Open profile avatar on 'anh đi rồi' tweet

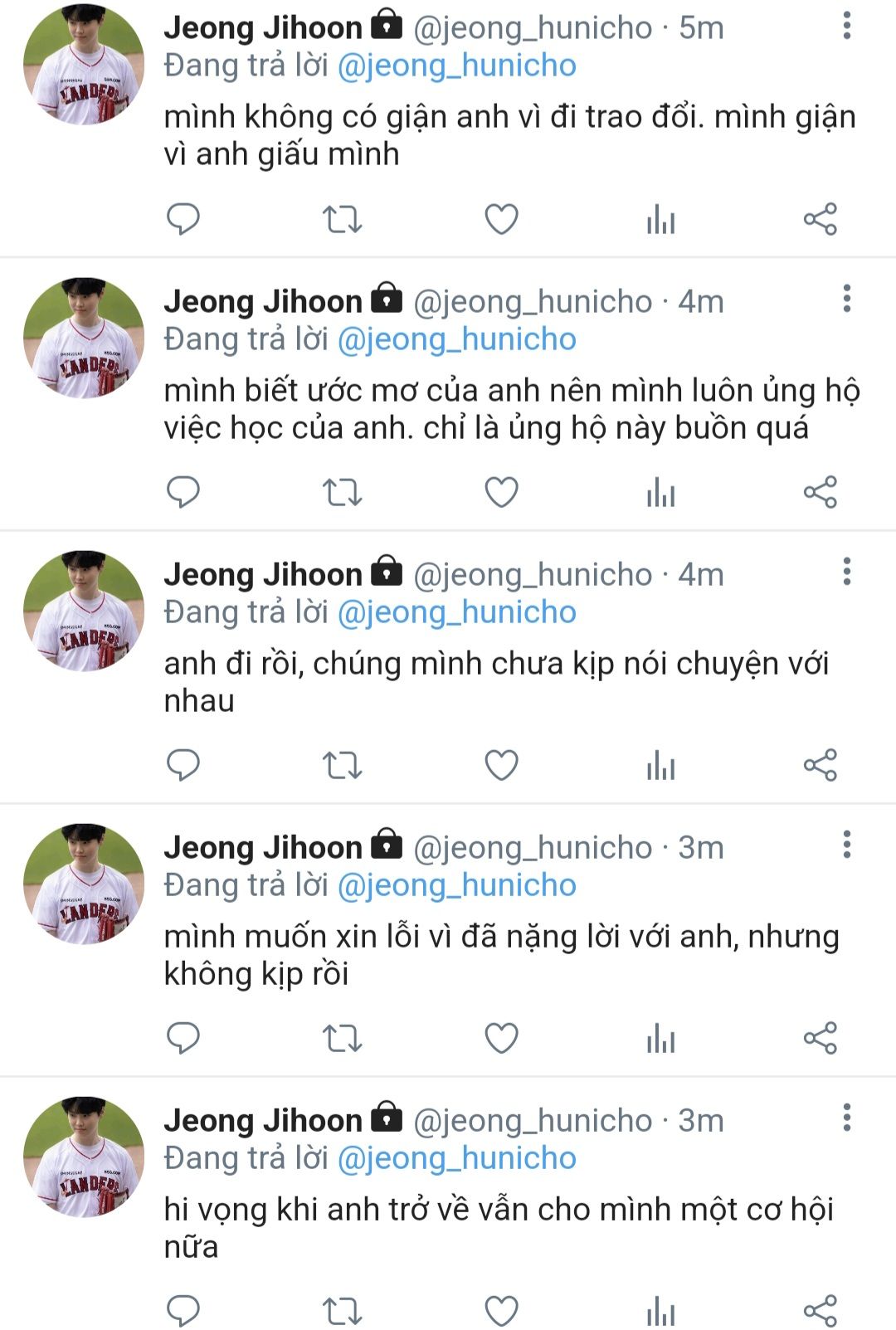click(83, 611)
